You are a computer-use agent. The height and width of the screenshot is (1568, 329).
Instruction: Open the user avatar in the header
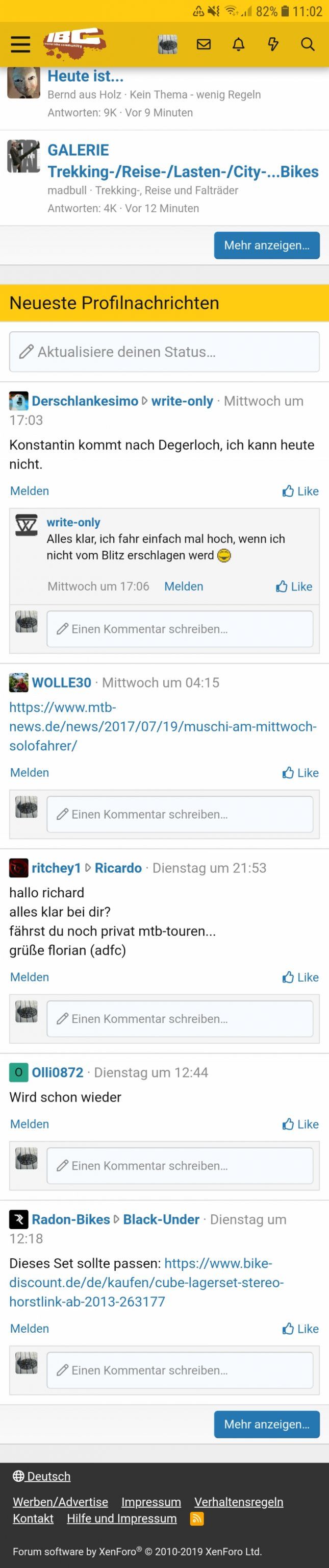point(167,44)
